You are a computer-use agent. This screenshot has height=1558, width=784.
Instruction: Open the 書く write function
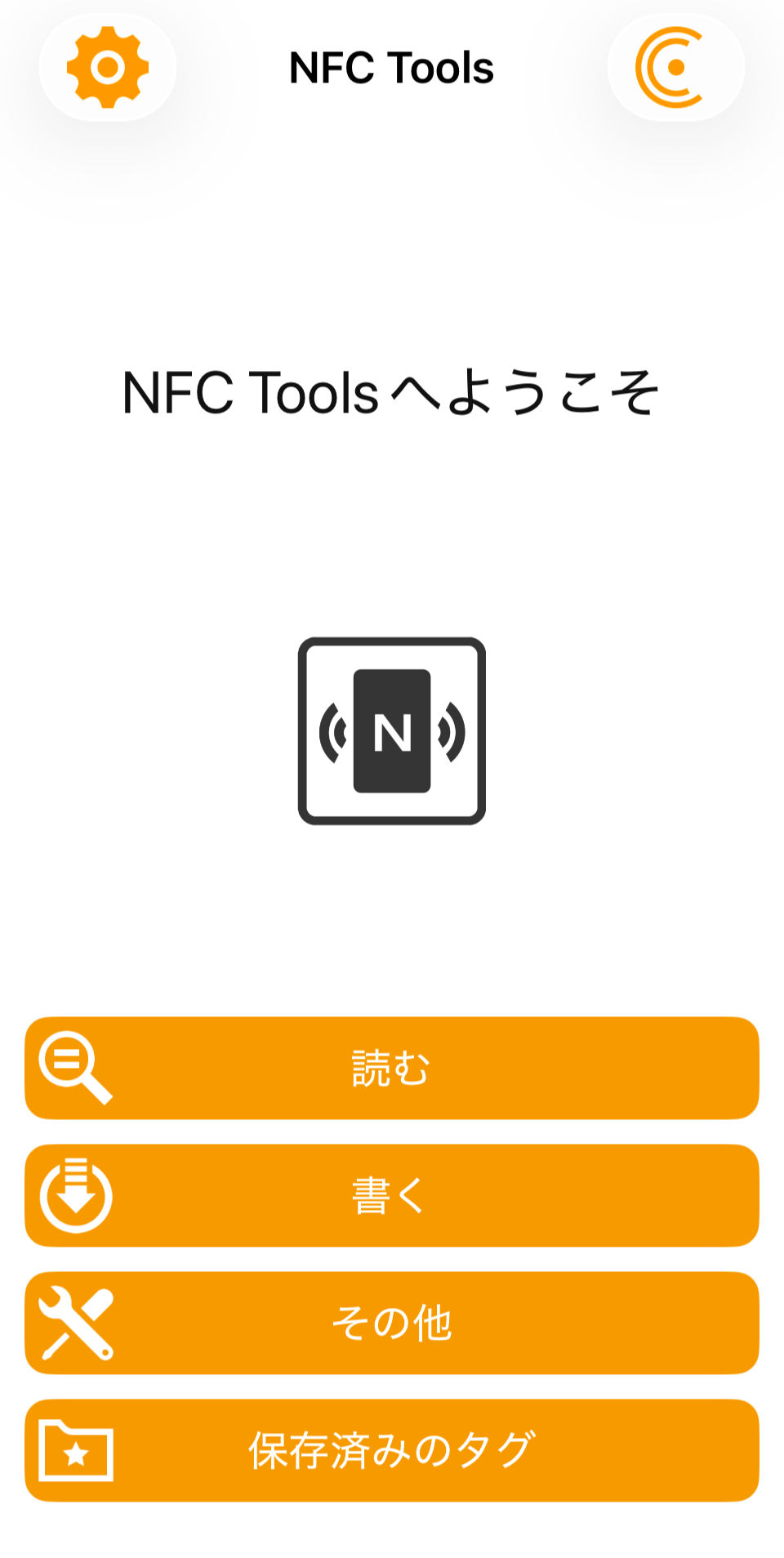pos(392,1194)
